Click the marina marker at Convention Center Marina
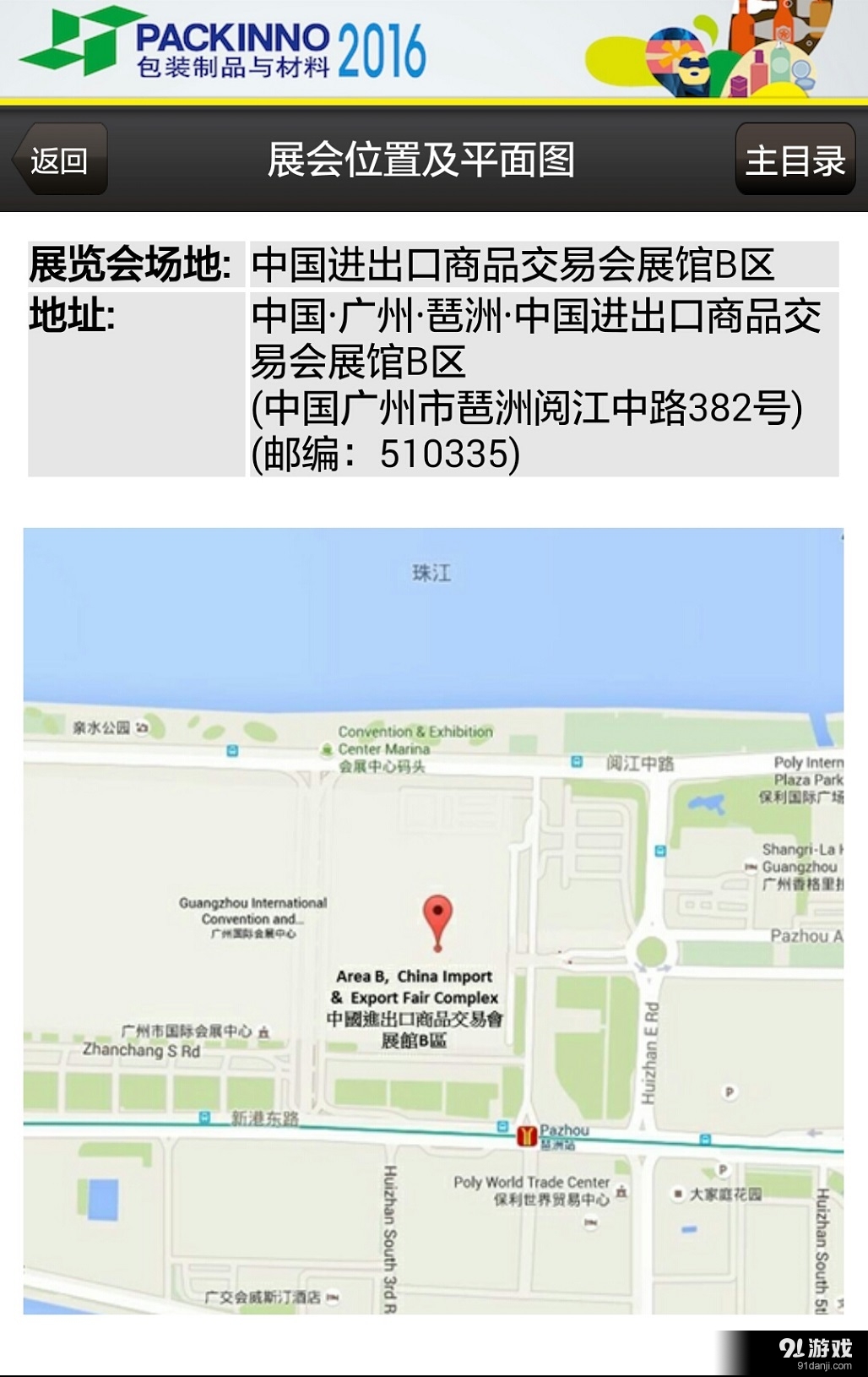Screen dimensions: 868x1377 point(326,749)
